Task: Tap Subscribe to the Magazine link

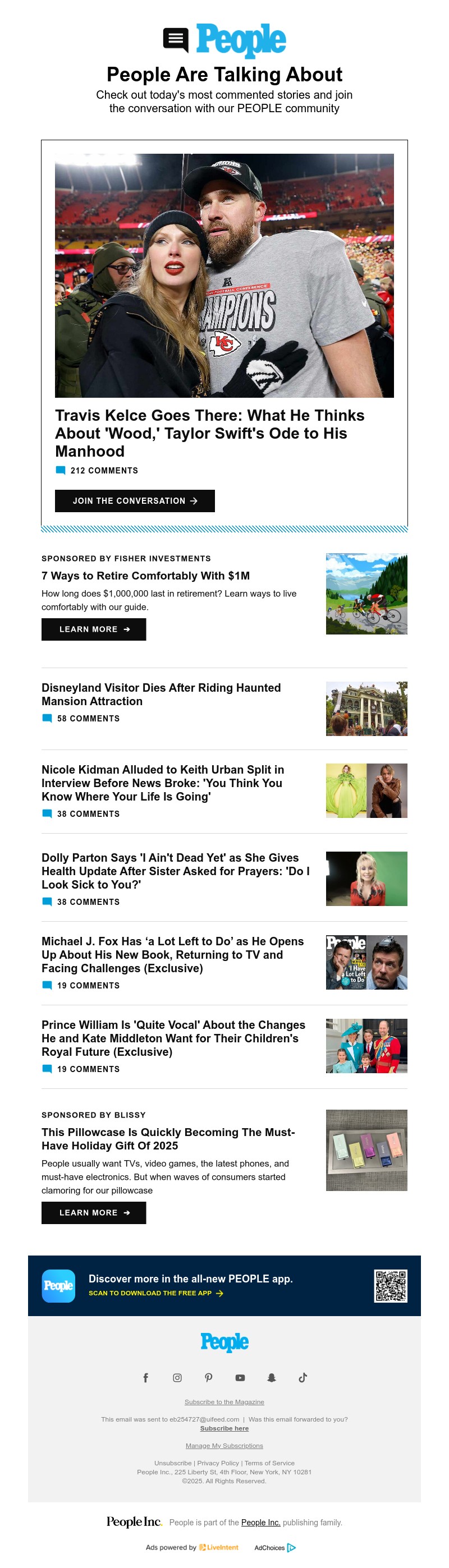Action: 224,1402
